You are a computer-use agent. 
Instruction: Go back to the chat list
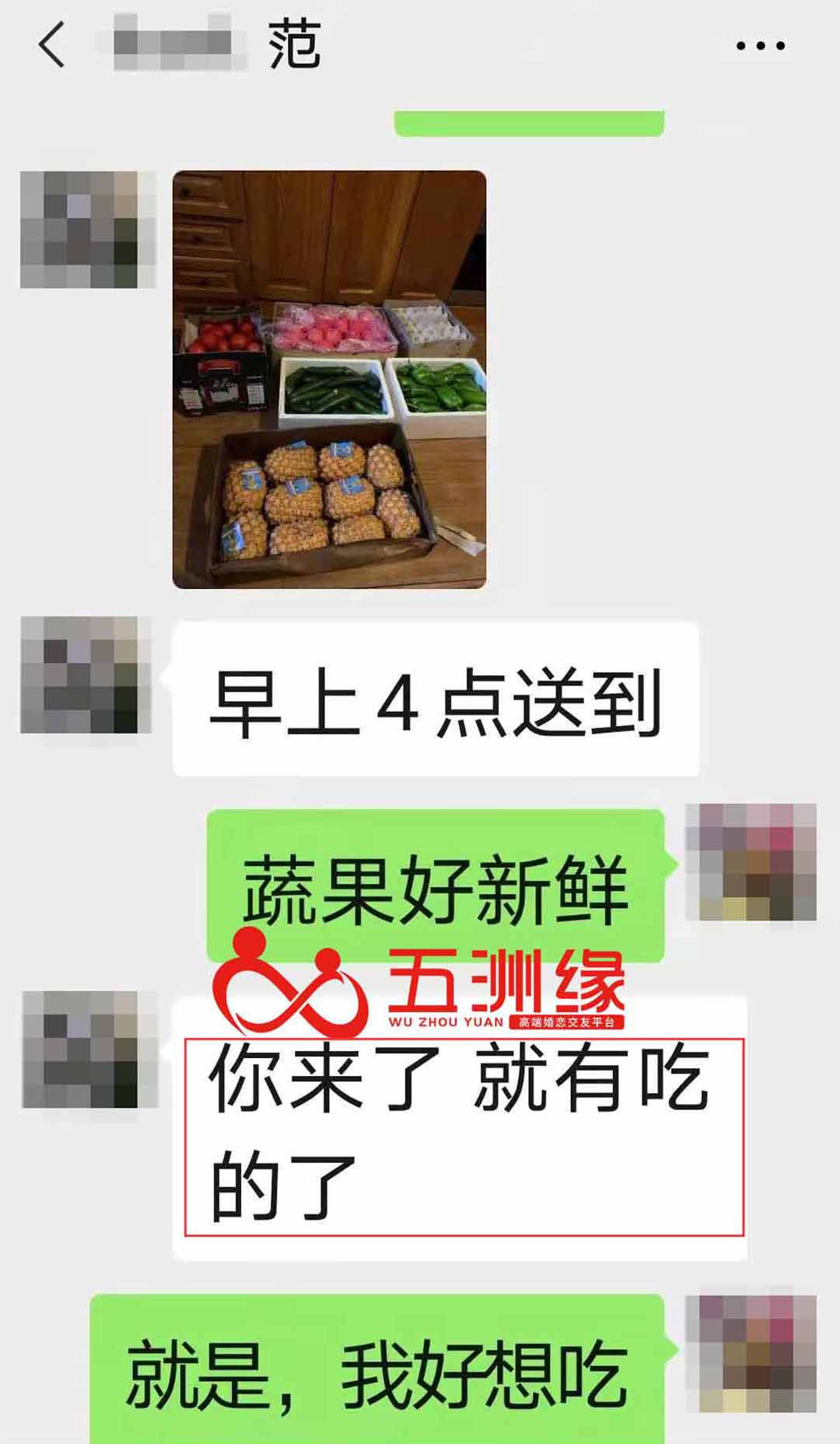click(51, 44)
